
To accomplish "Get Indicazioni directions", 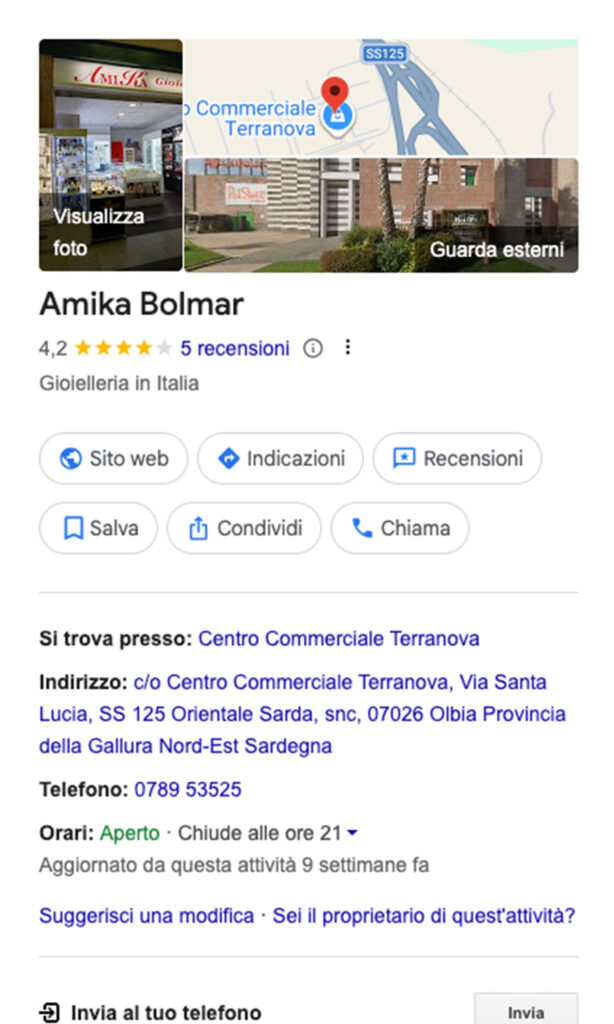I will coord(280,459).
